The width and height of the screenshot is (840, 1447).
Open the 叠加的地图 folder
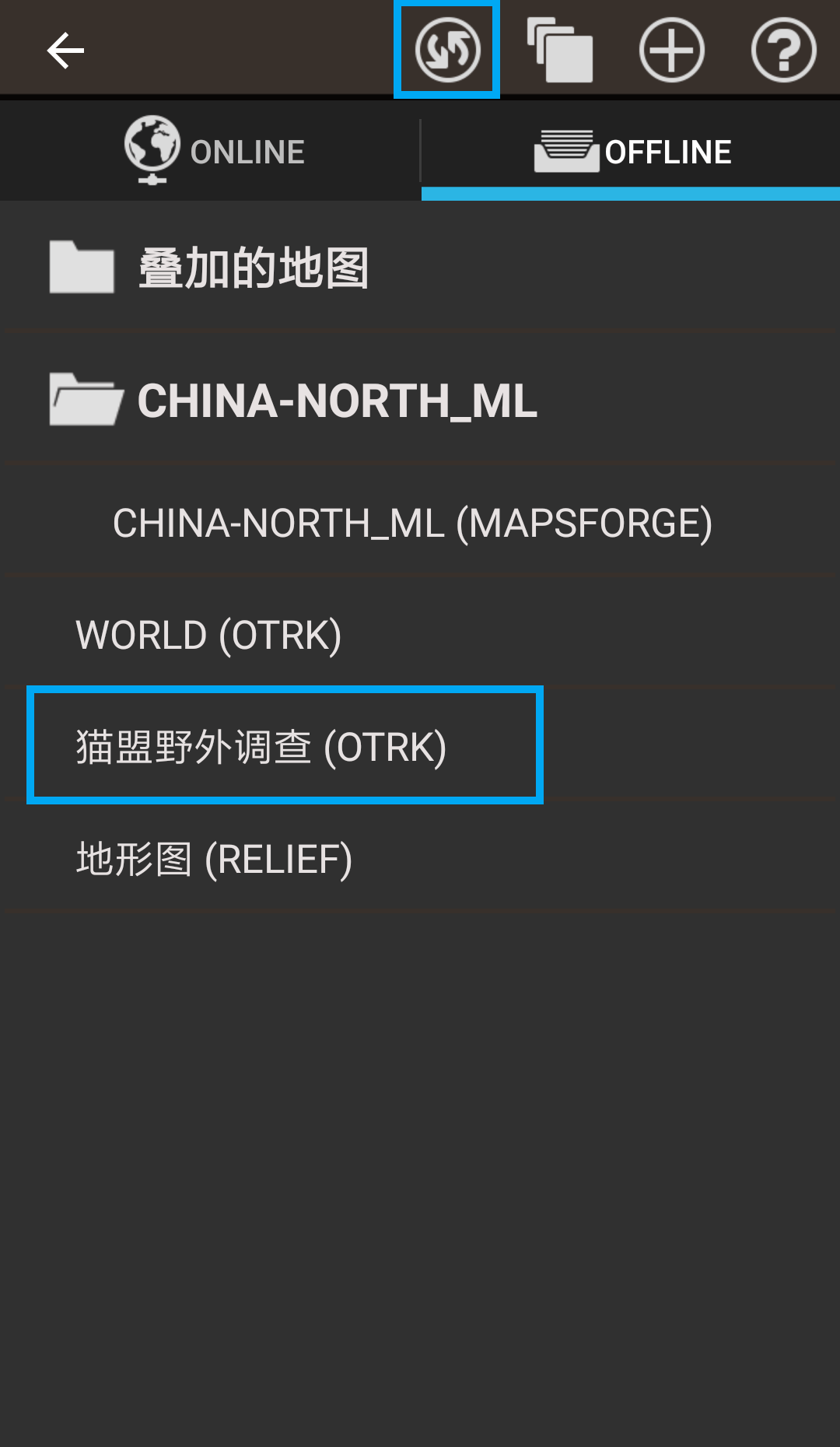pyautogui.click(x=253, y=268)
